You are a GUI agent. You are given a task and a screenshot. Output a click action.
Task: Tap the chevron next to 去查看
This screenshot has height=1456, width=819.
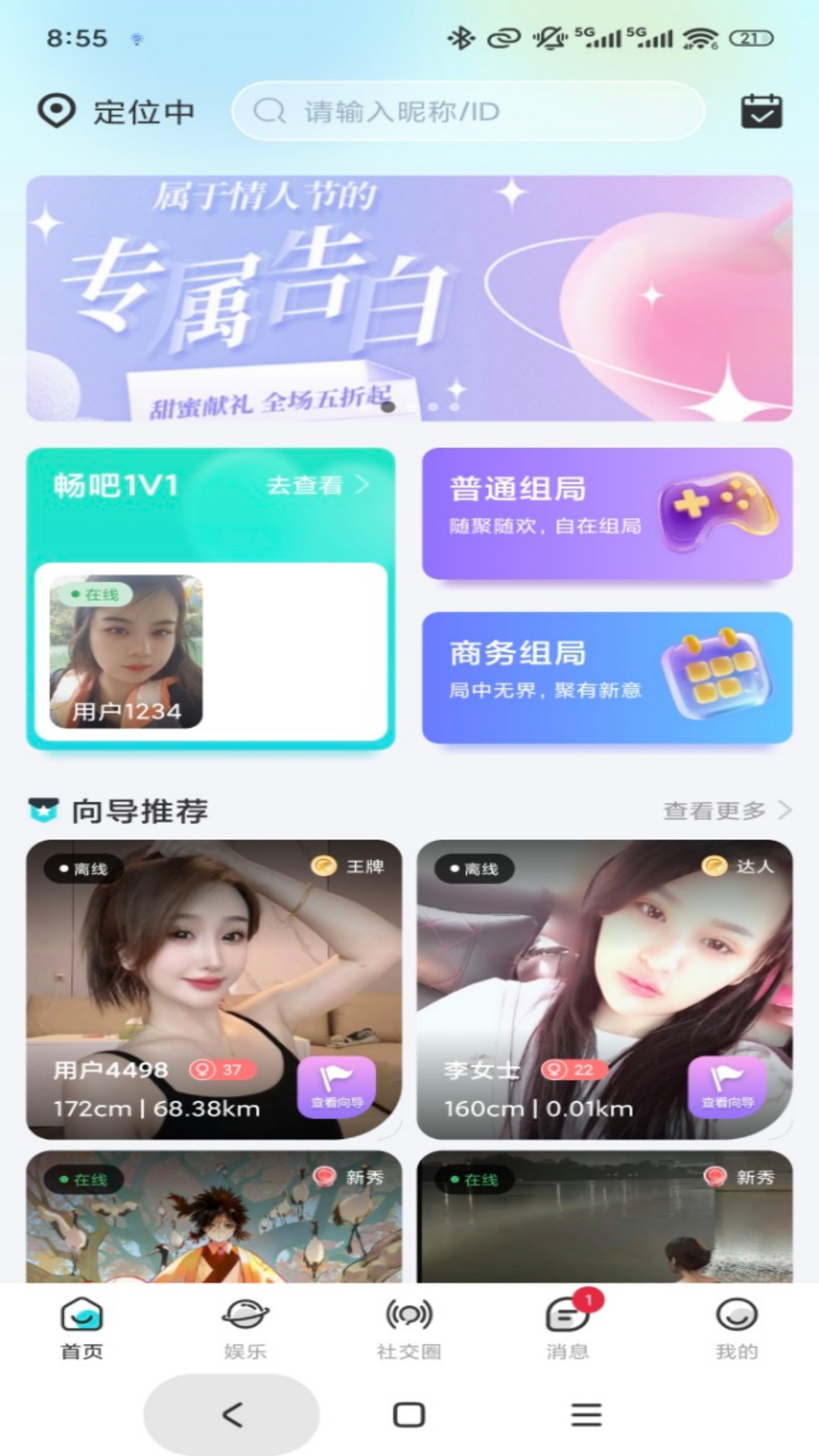(x=363, y=483)
